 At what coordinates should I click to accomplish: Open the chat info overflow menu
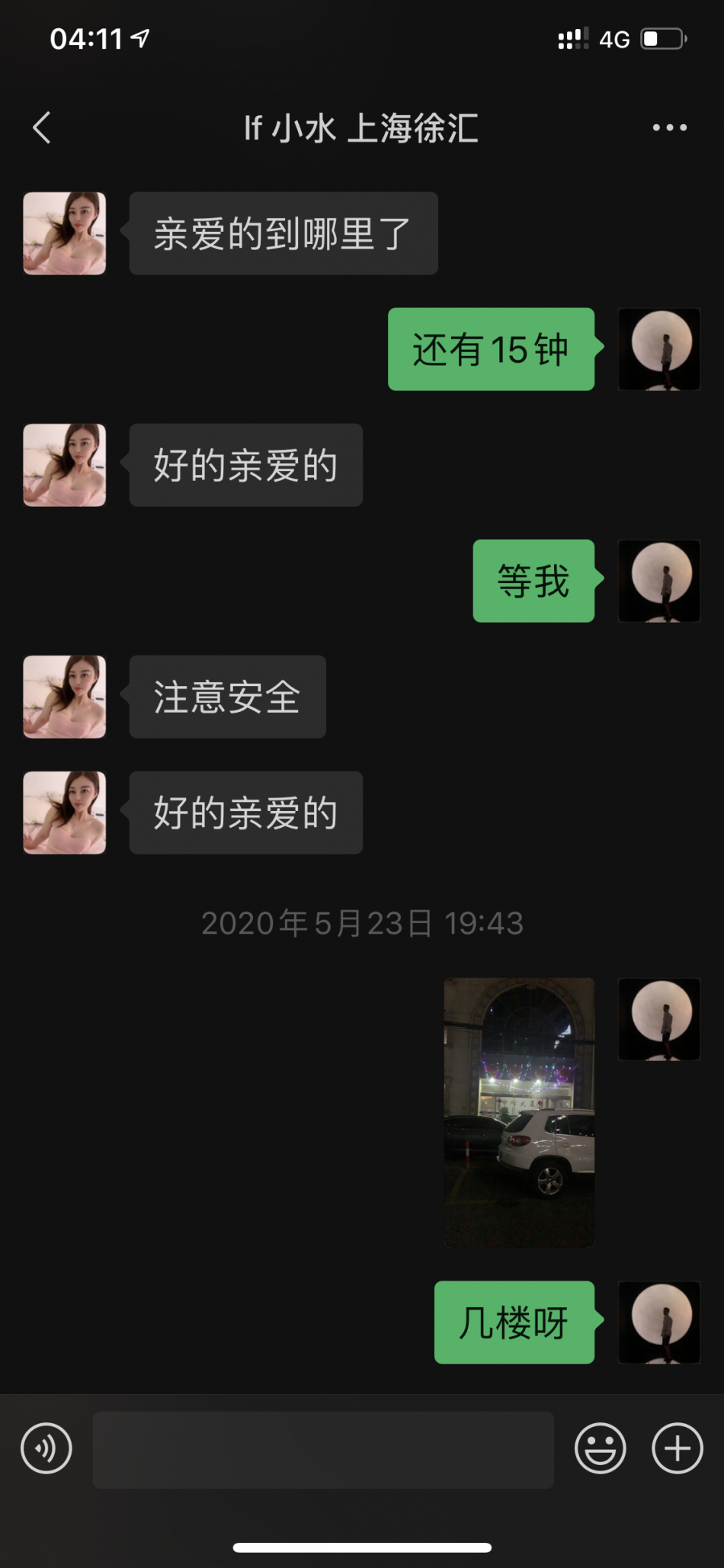tap(669, 127)
